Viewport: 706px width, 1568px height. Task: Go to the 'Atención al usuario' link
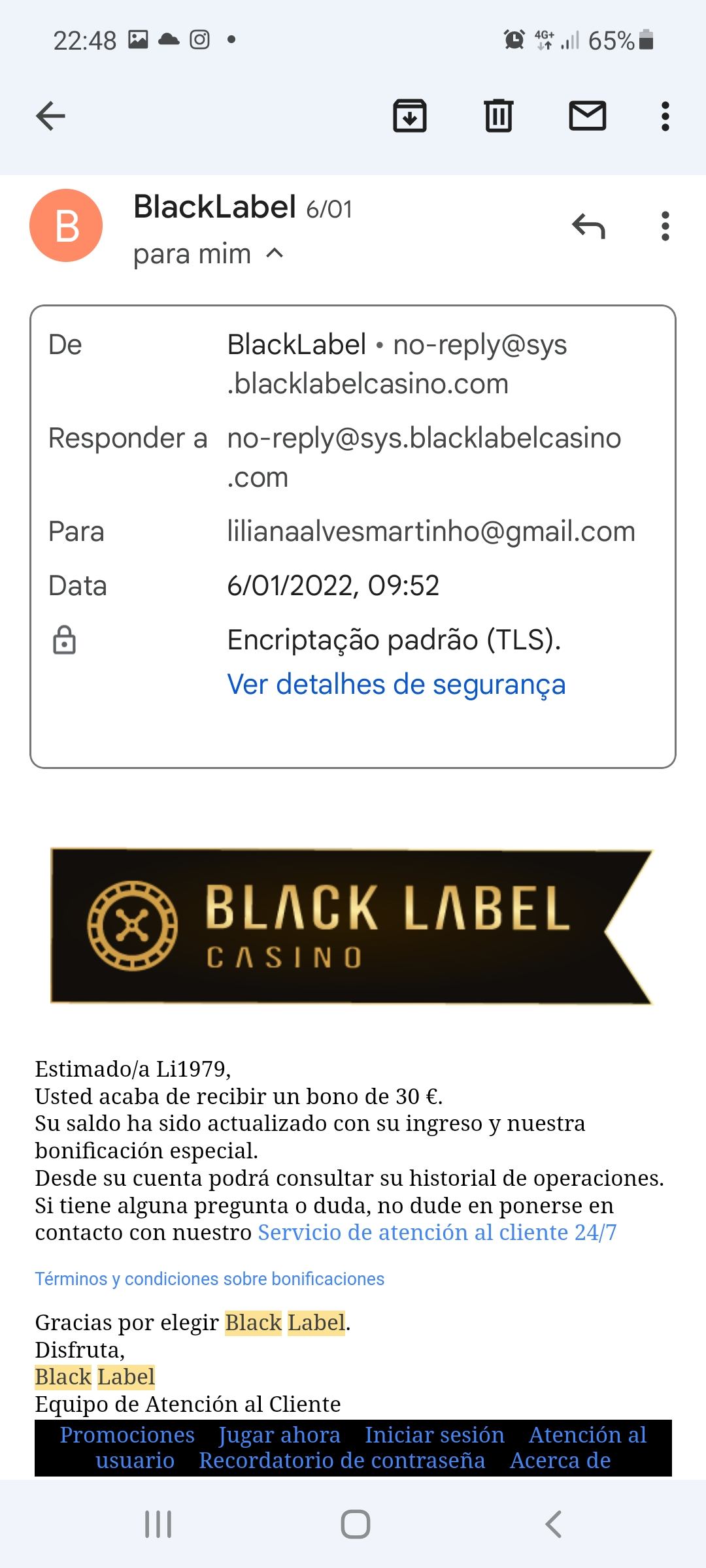click(587, 1435)
